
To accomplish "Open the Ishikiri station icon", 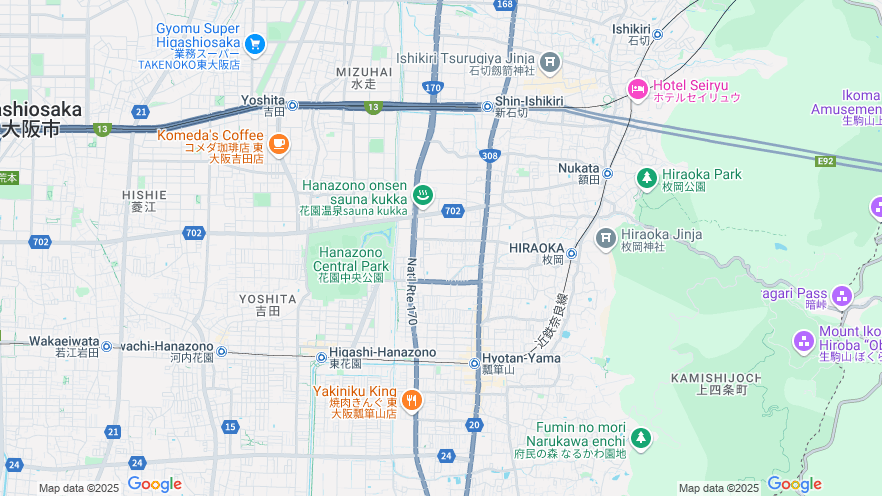I will (x=657, y=35).
